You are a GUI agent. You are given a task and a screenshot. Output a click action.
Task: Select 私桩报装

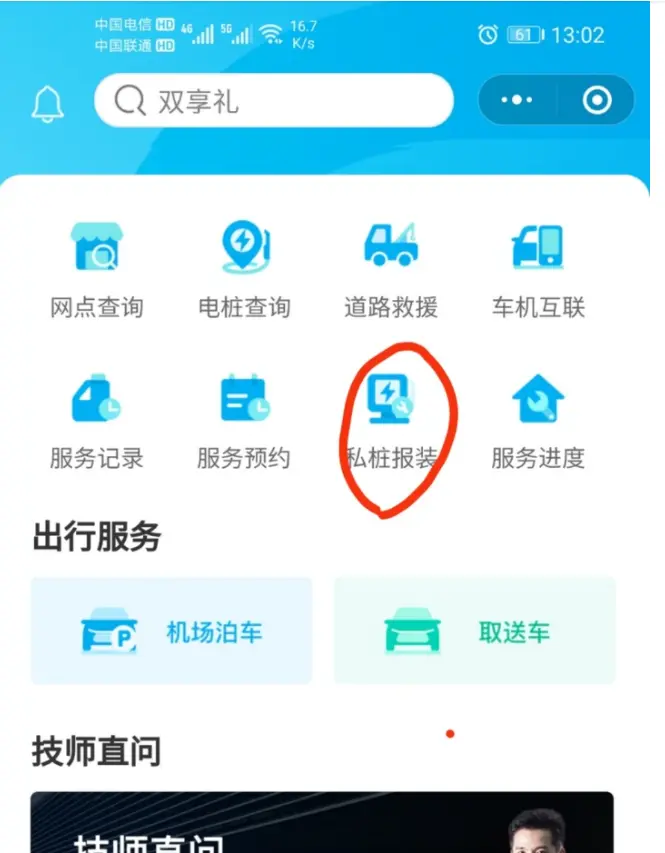click(x=391, y=420)
